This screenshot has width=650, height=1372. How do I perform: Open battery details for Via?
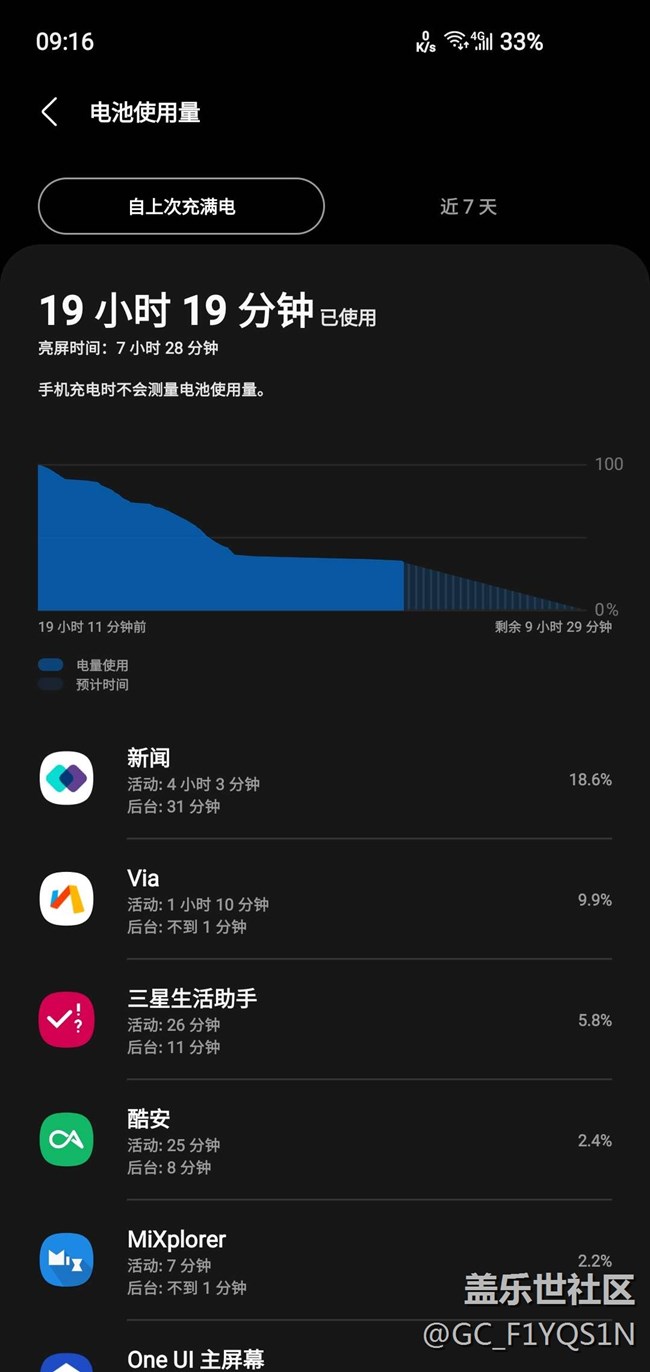pyautogui.click(x=325, y=900)
